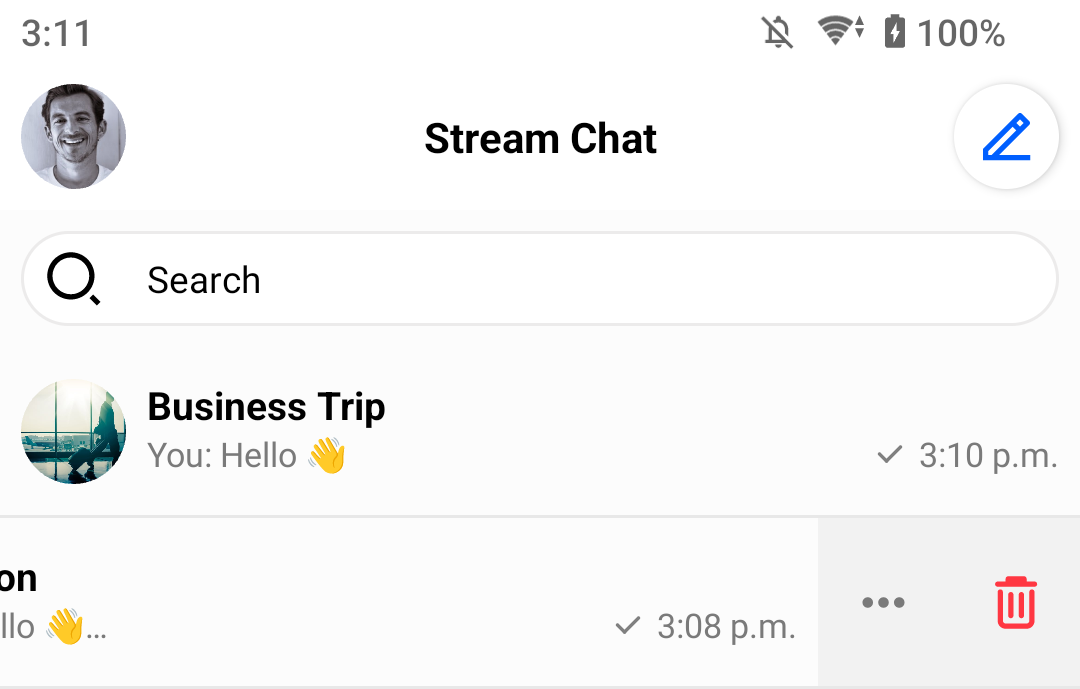Open the Business Trip conversation
Image resolution: width=1080 pixels, height=689 pixels.
click(540, 431)
